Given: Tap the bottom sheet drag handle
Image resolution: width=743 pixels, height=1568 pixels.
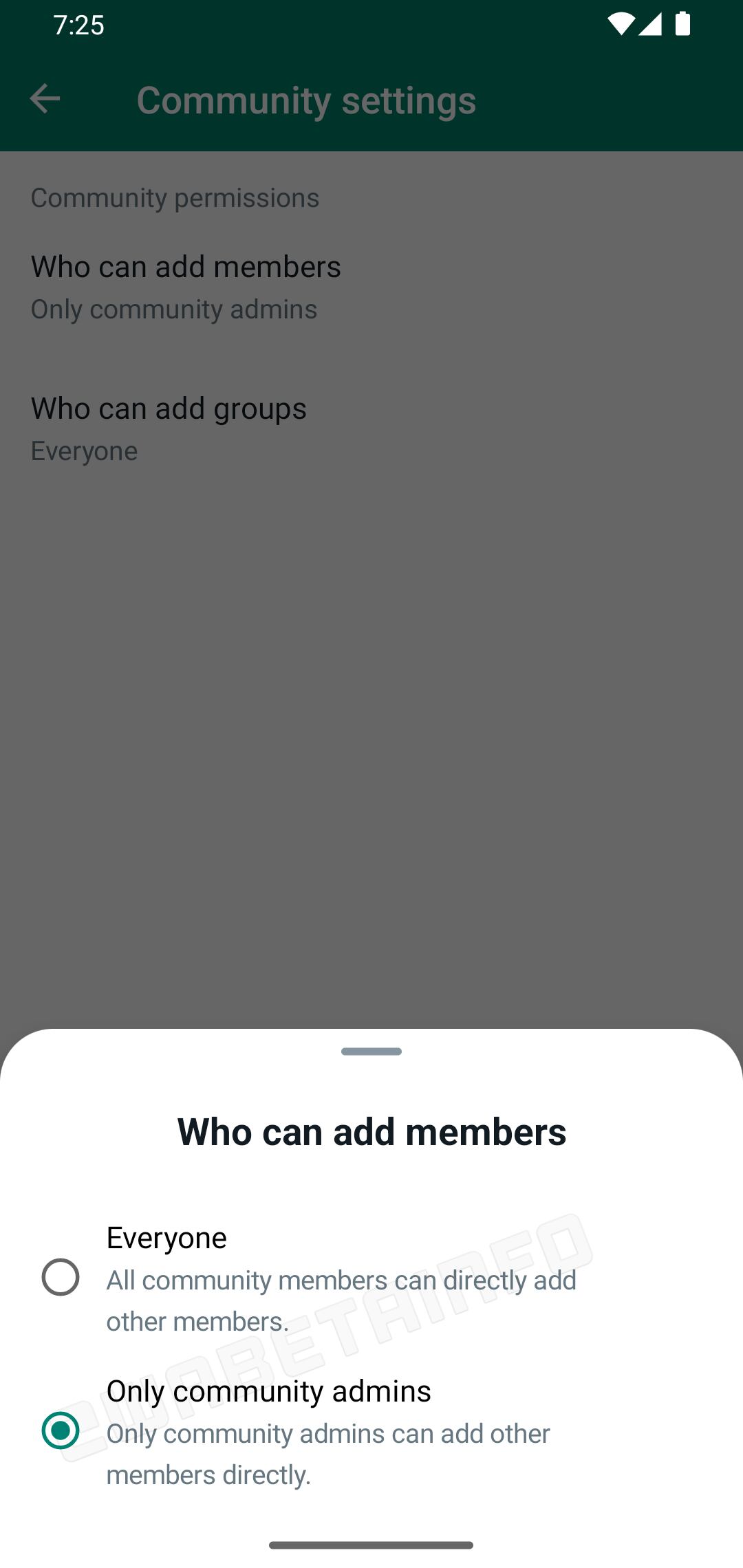Looking at the screenshot, I should 371,1052.
